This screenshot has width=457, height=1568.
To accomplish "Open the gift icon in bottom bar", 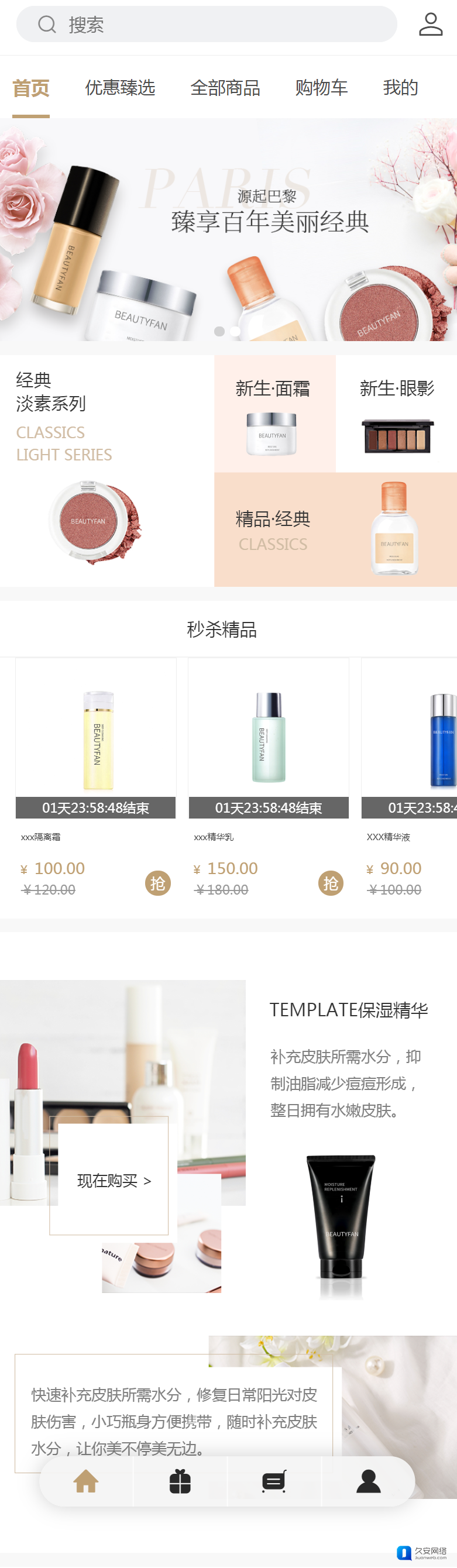I will pos(180,1481).
